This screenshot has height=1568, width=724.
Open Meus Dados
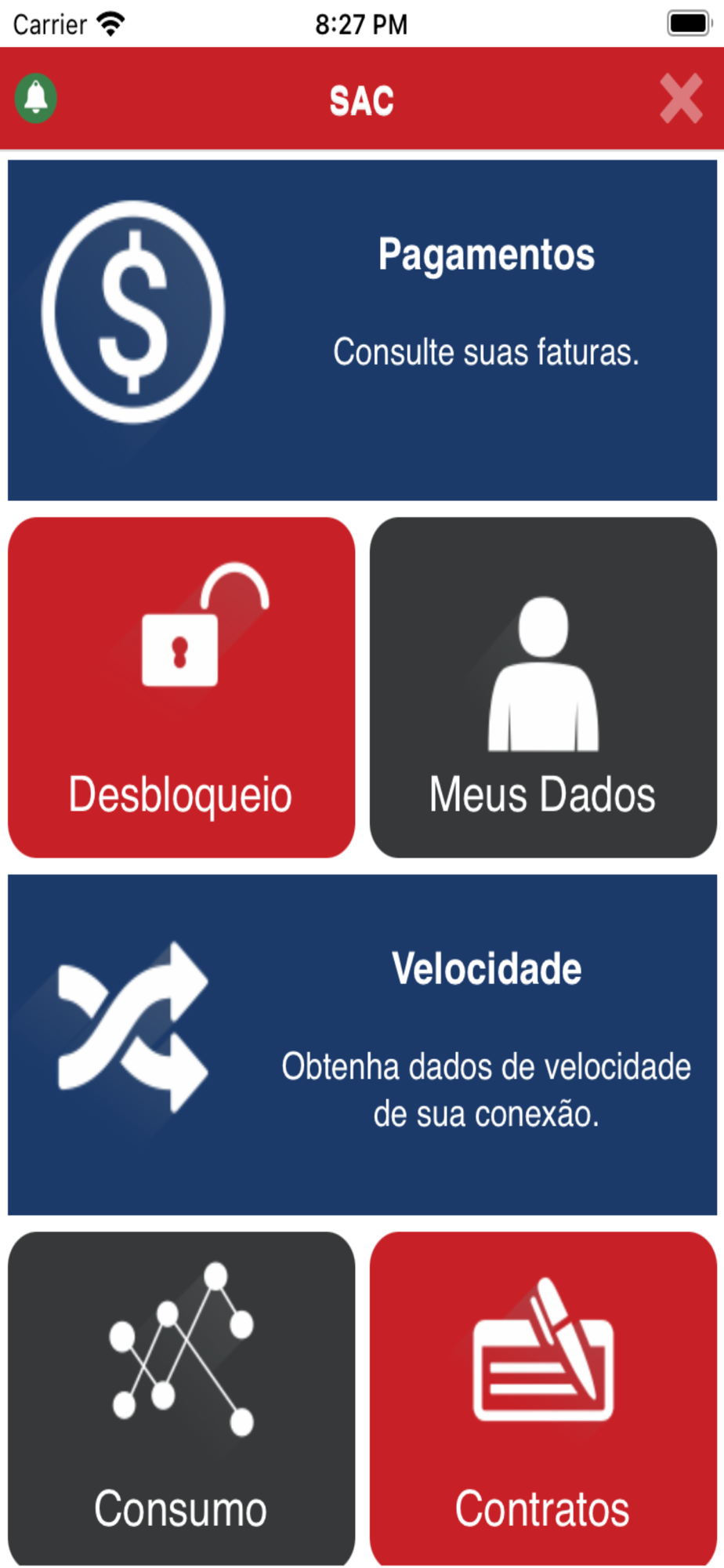[542, 687]
